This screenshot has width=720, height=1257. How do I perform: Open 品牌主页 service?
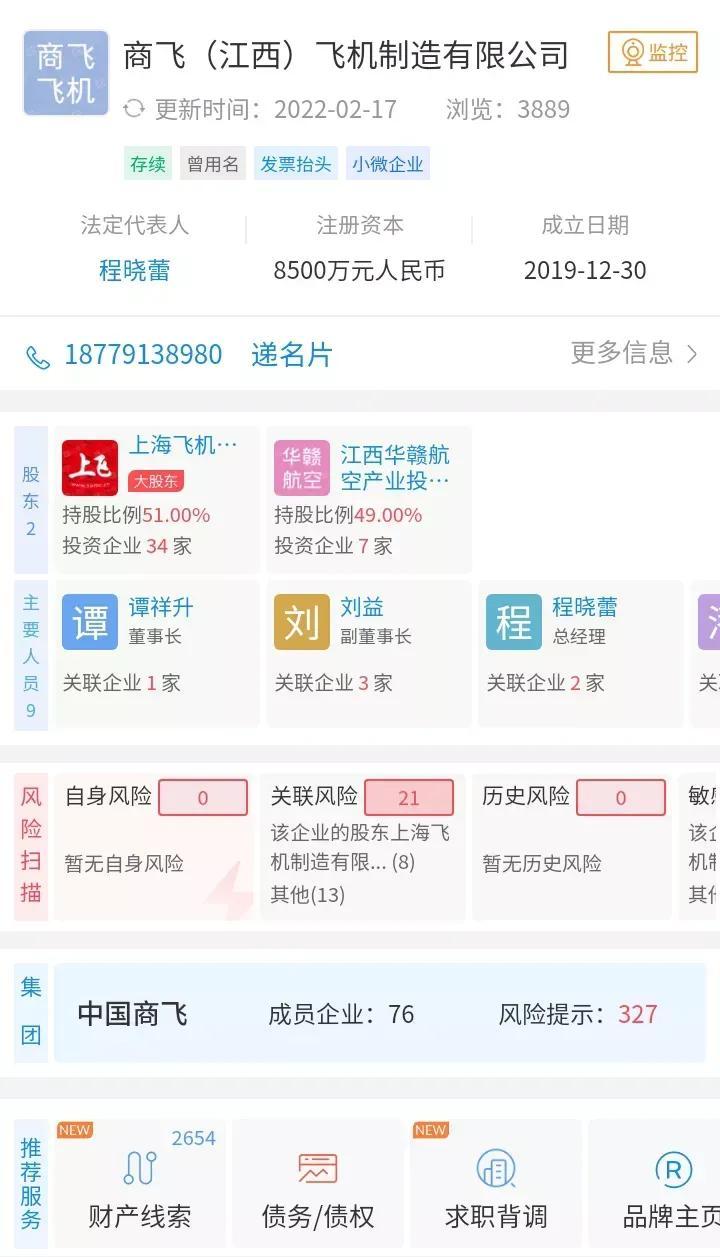[665, 1183]
